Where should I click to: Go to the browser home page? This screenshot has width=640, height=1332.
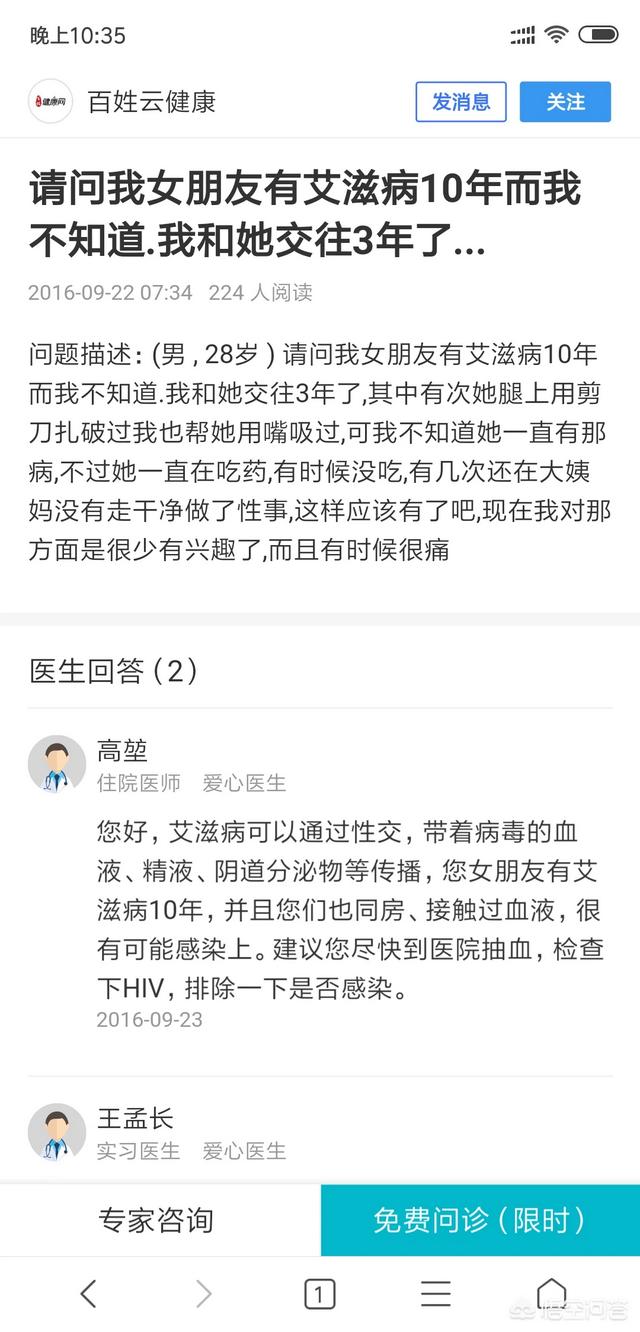click(551, 1294)
